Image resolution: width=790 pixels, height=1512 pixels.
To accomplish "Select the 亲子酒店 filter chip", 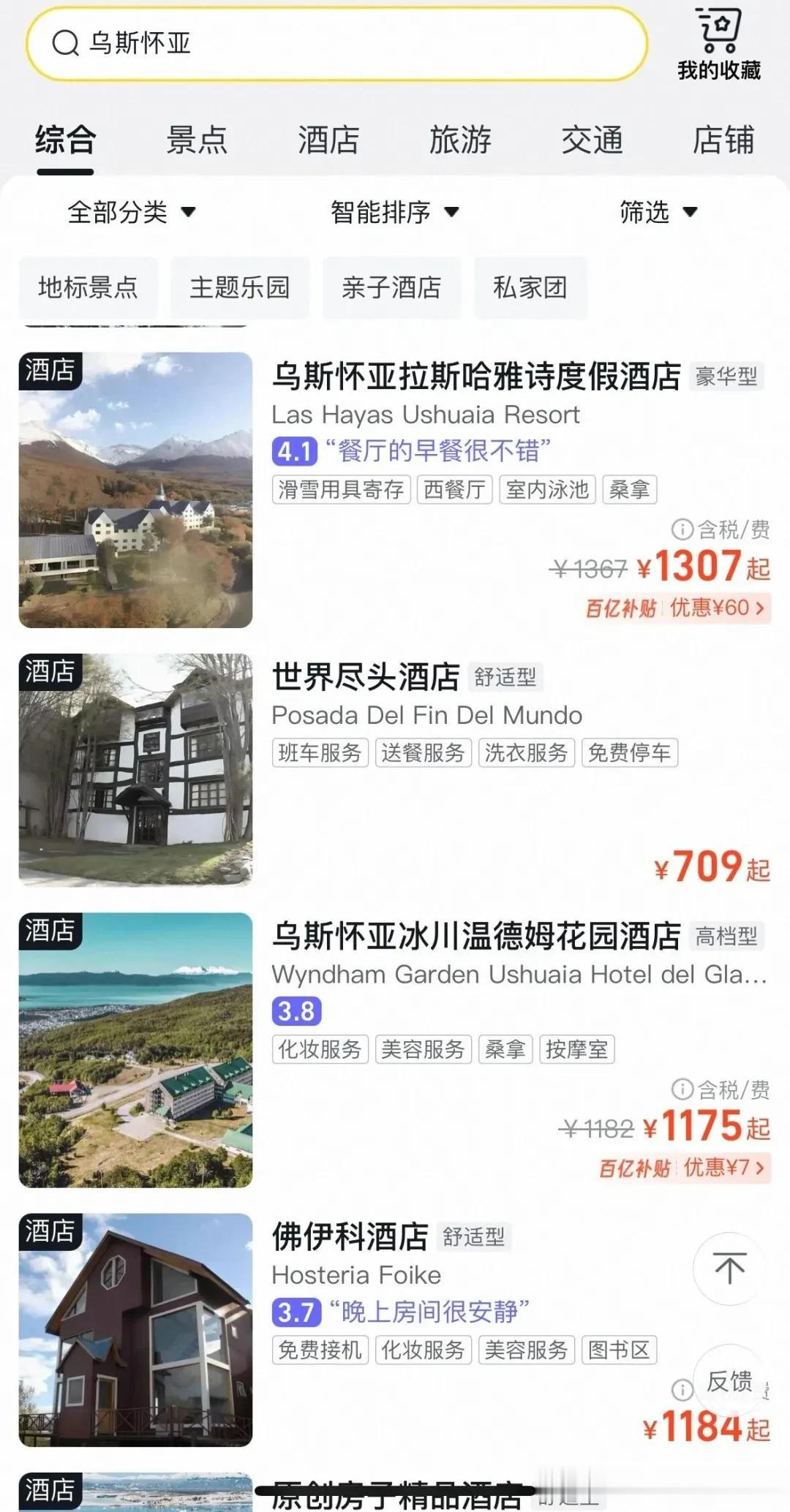I will click(391, 287).
